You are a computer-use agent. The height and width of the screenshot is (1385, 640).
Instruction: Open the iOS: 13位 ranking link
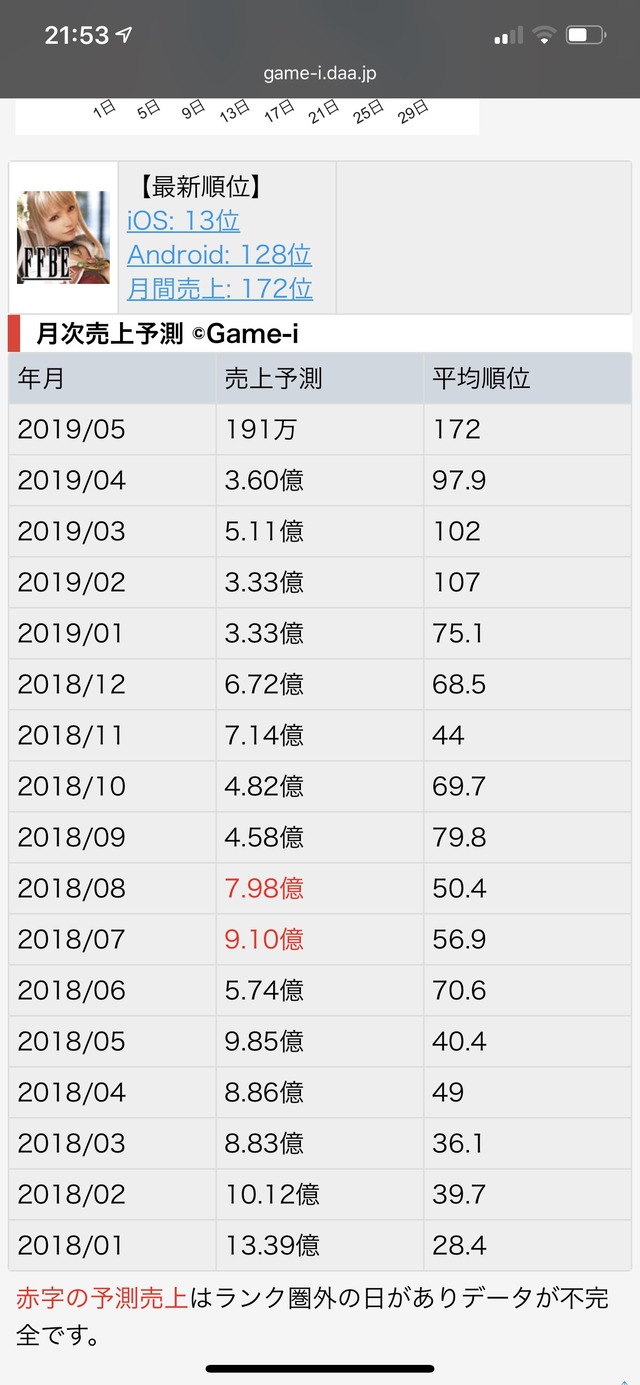[183, 221]
